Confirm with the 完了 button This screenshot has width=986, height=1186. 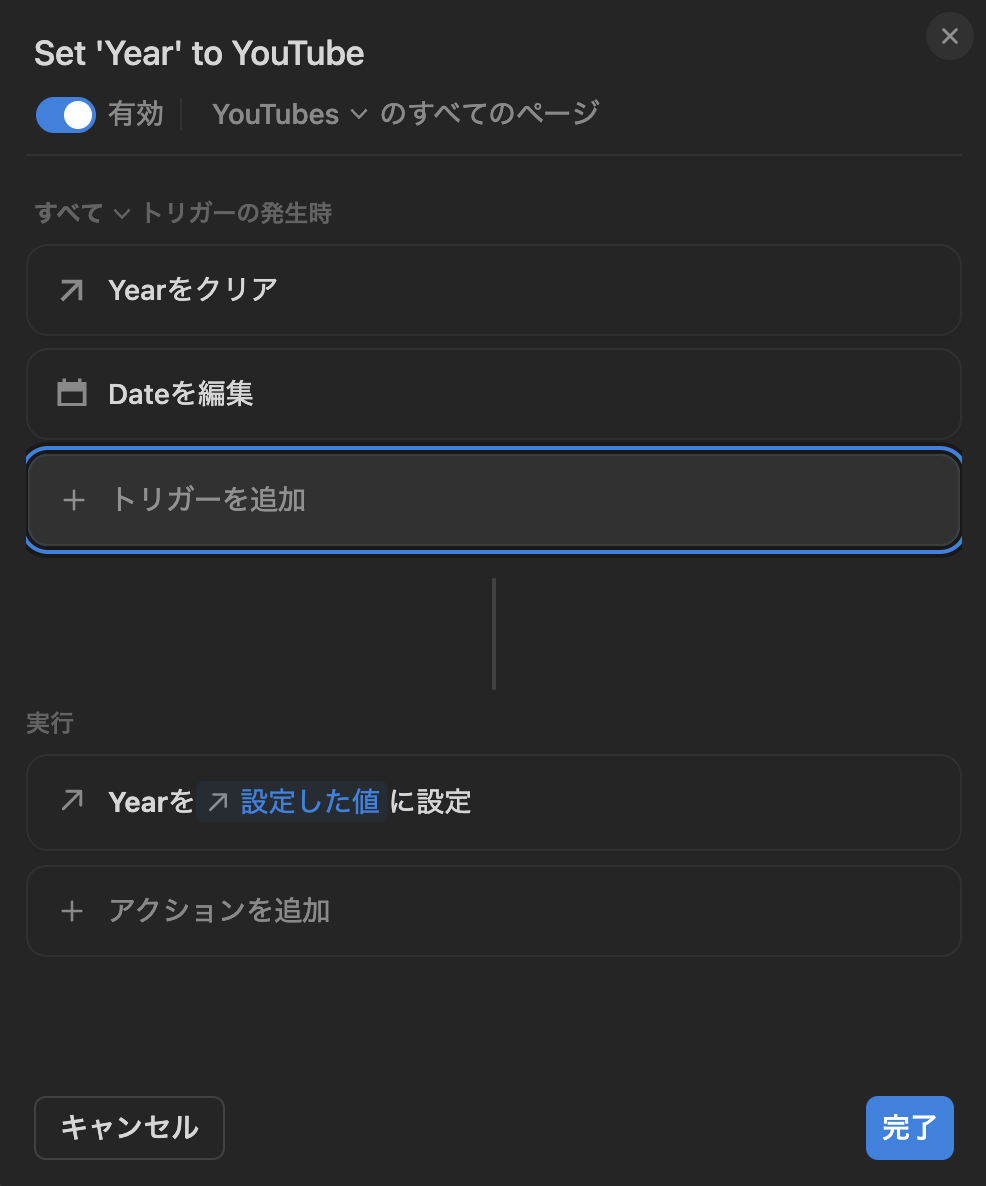point(909,1128)
